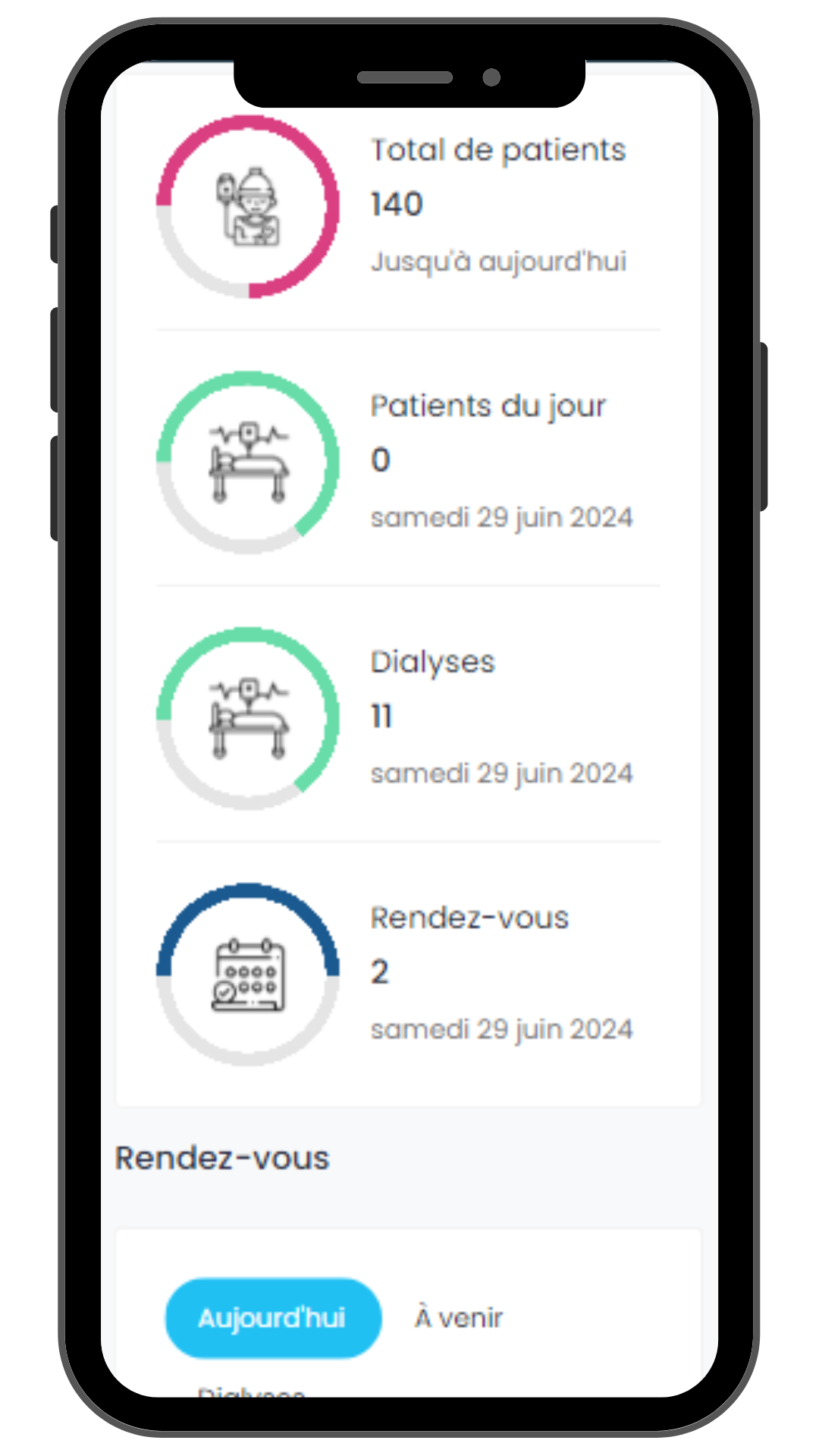Switch to the À venir tab
This screenshot has height=1456, width=819.
(x=458, y=1318)
